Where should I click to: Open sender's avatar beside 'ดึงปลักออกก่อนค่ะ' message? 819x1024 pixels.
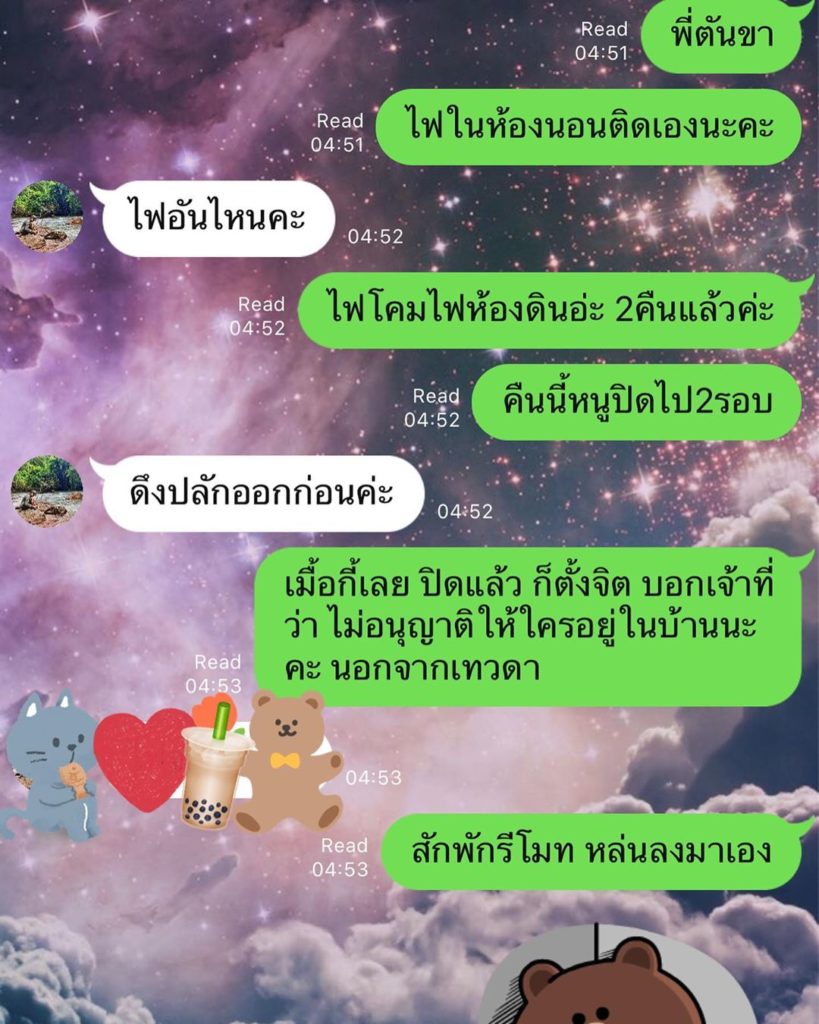(47, 491)
